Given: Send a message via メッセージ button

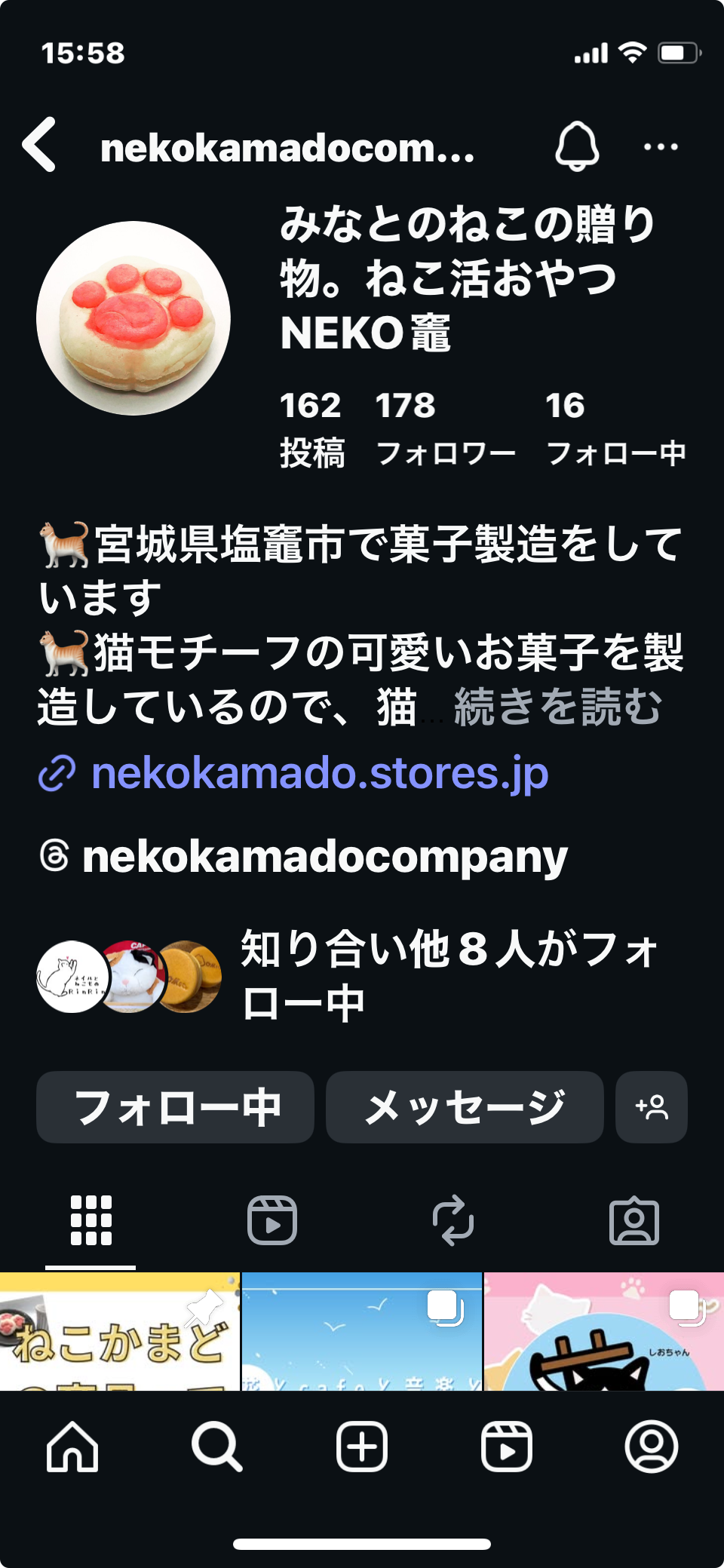Looking at the screenshot, I should [465, 1107].
